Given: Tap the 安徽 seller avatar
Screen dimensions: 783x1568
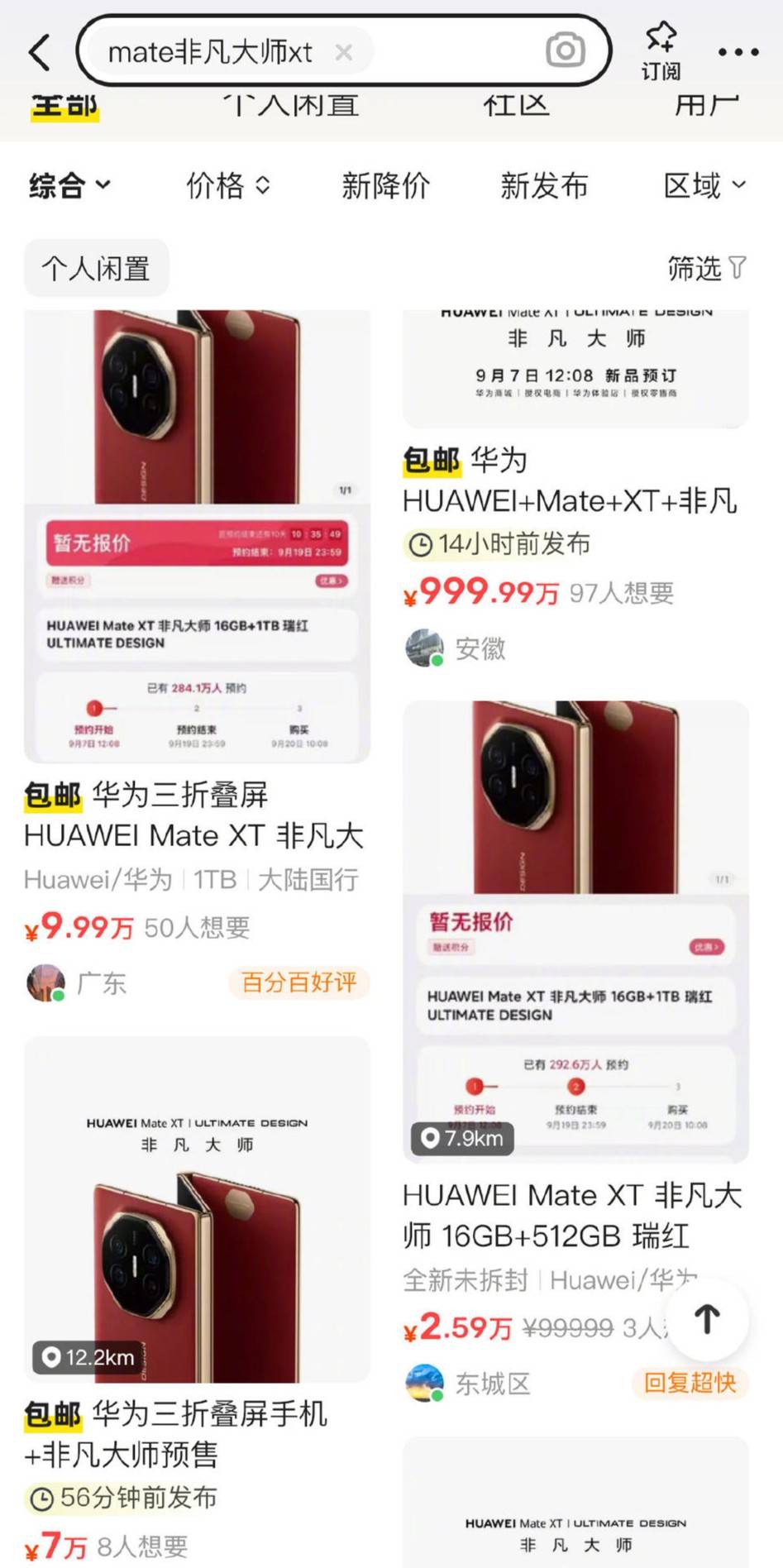Looking at the screenshot, I should pos(424,648).
